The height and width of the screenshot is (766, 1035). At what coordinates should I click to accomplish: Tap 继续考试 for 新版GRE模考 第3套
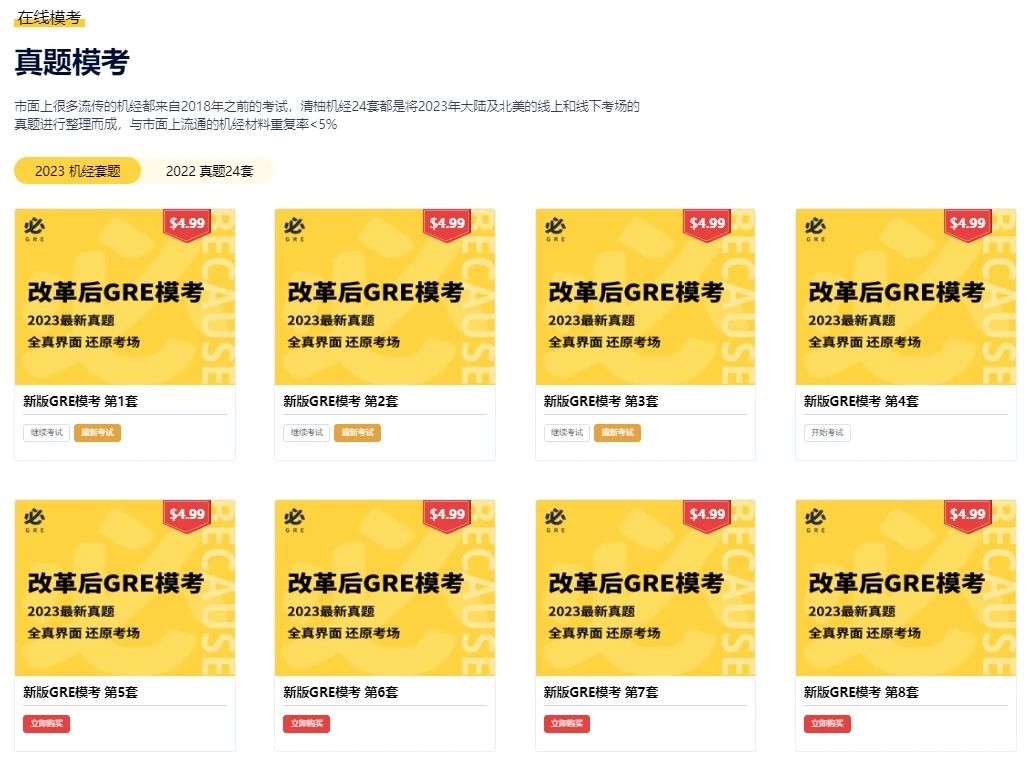click(567, 433)
